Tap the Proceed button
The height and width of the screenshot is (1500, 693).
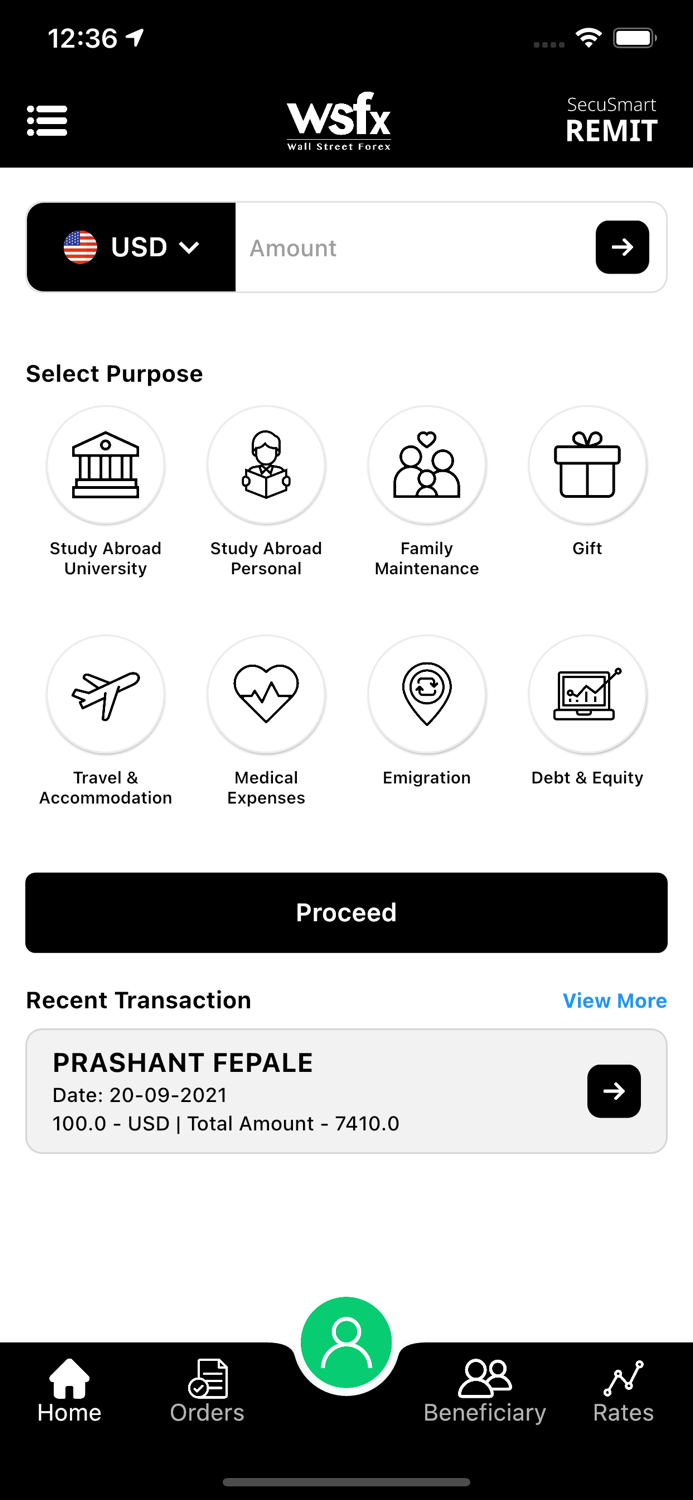coord(346,912)
